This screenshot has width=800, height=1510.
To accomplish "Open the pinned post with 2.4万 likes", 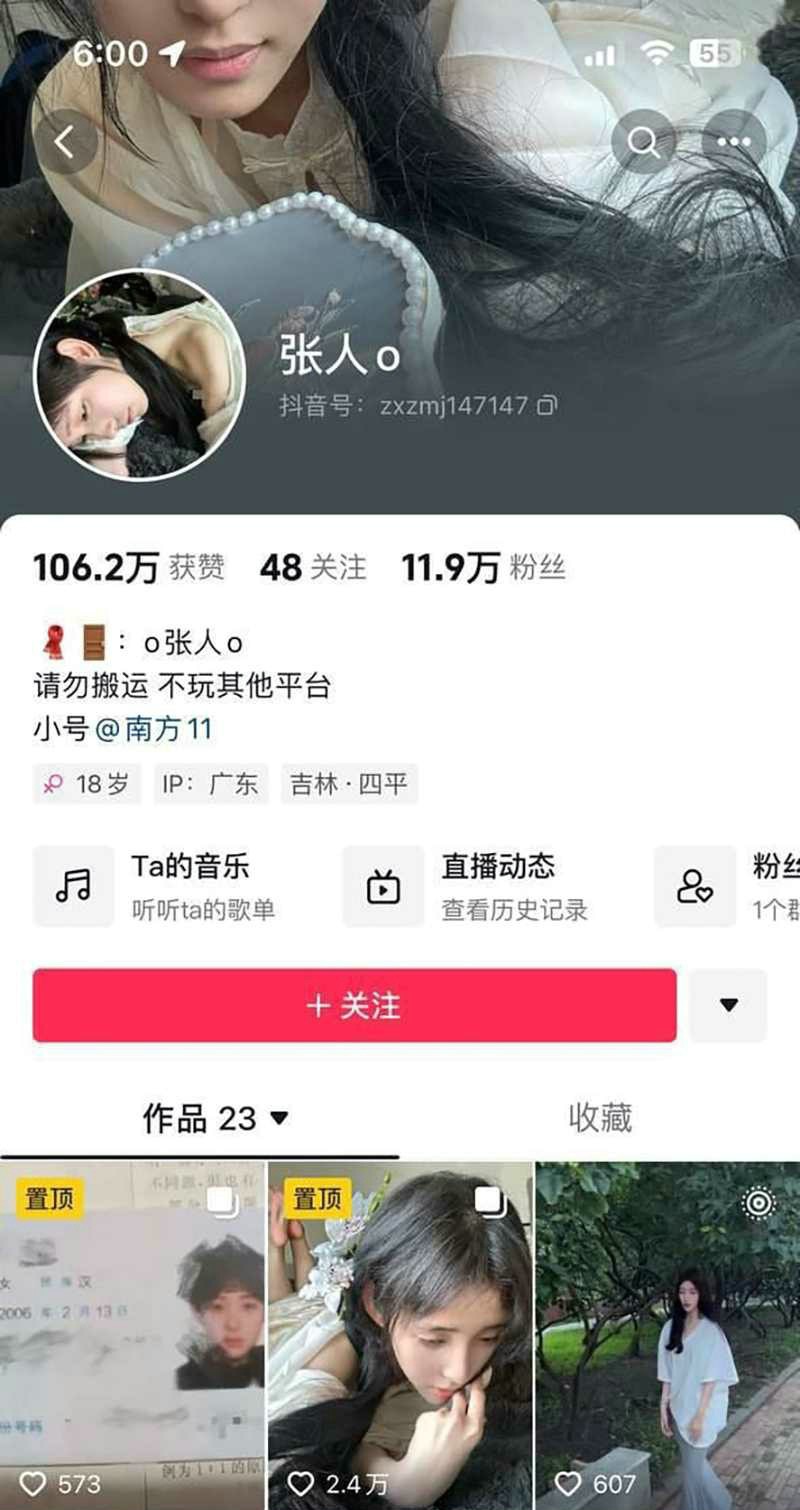I will 400,1335.
